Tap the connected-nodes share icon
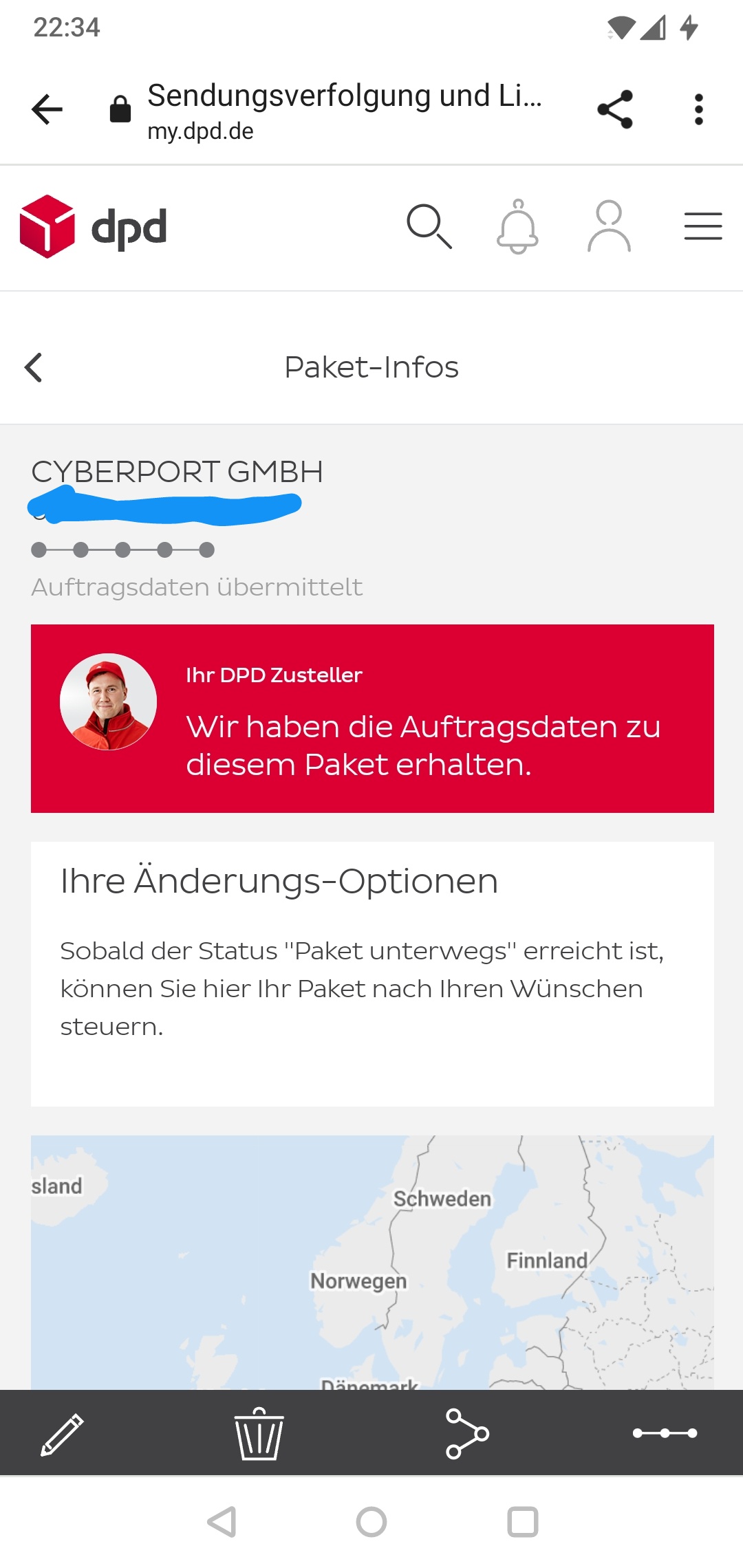743x1568 pixels. click(467, 1434)
